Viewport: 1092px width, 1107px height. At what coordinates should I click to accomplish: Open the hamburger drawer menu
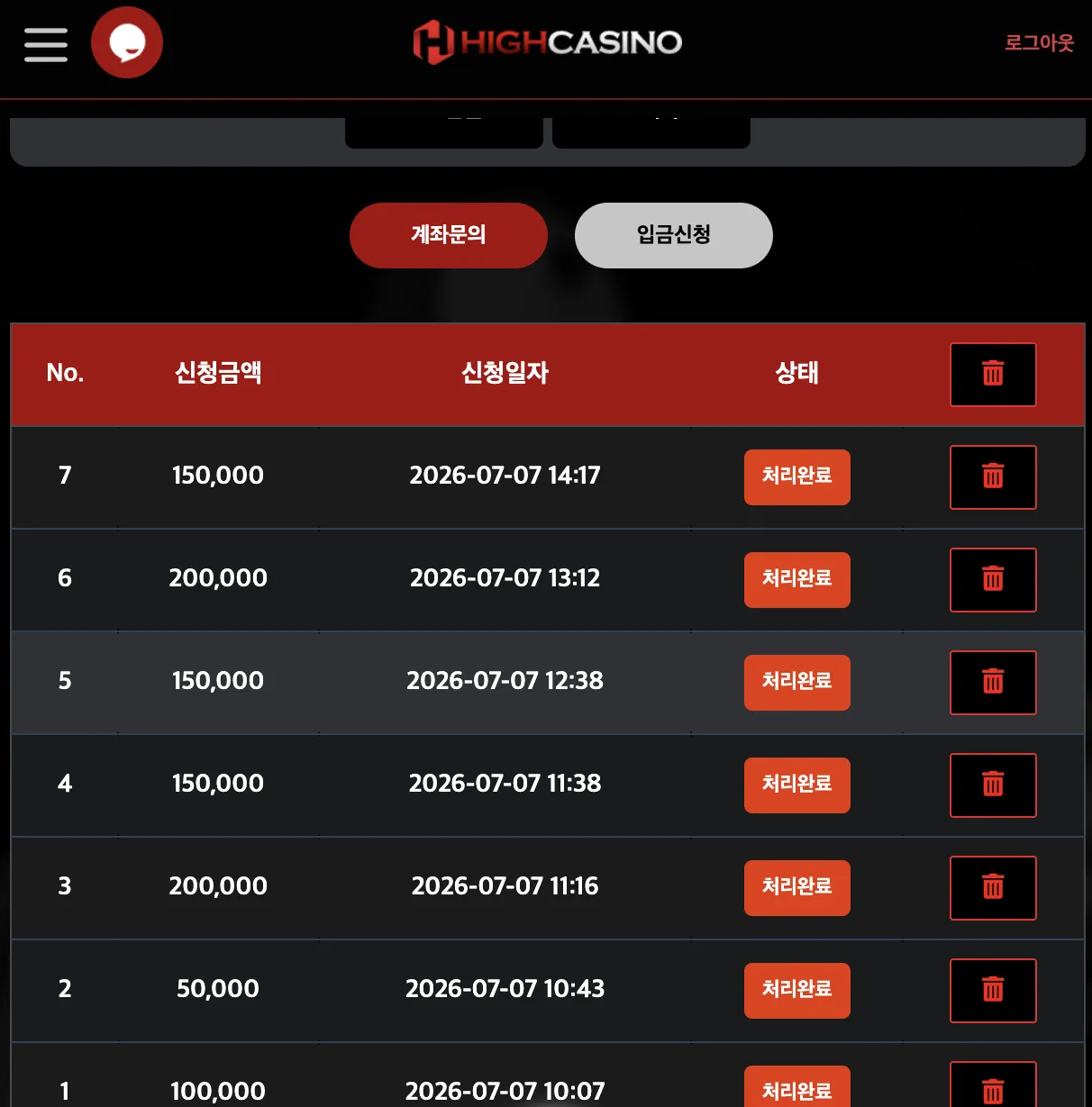(x=46, y=44)
